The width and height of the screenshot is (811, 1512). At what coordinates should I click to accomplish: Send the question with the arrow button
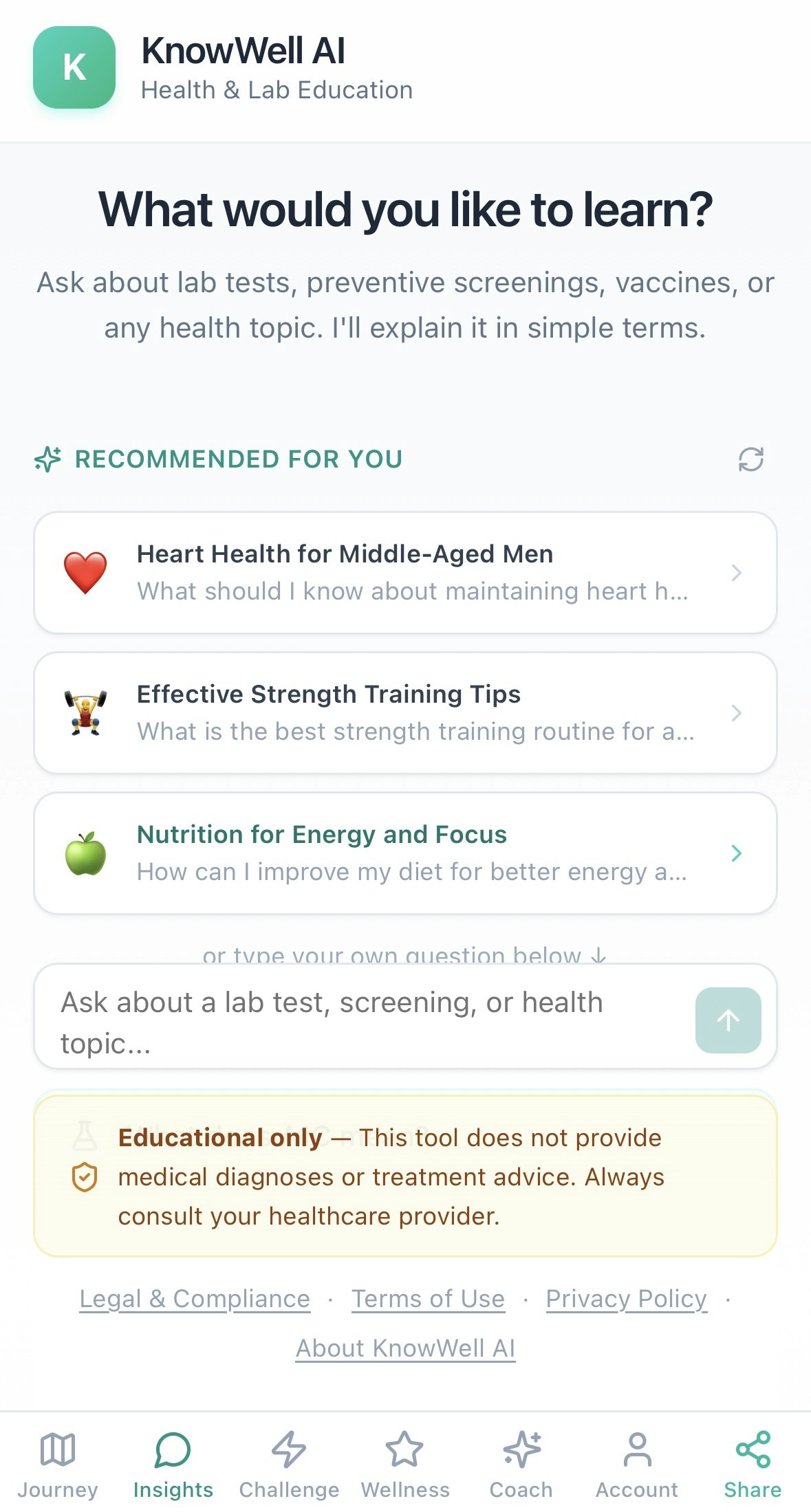coord(728,1020)
